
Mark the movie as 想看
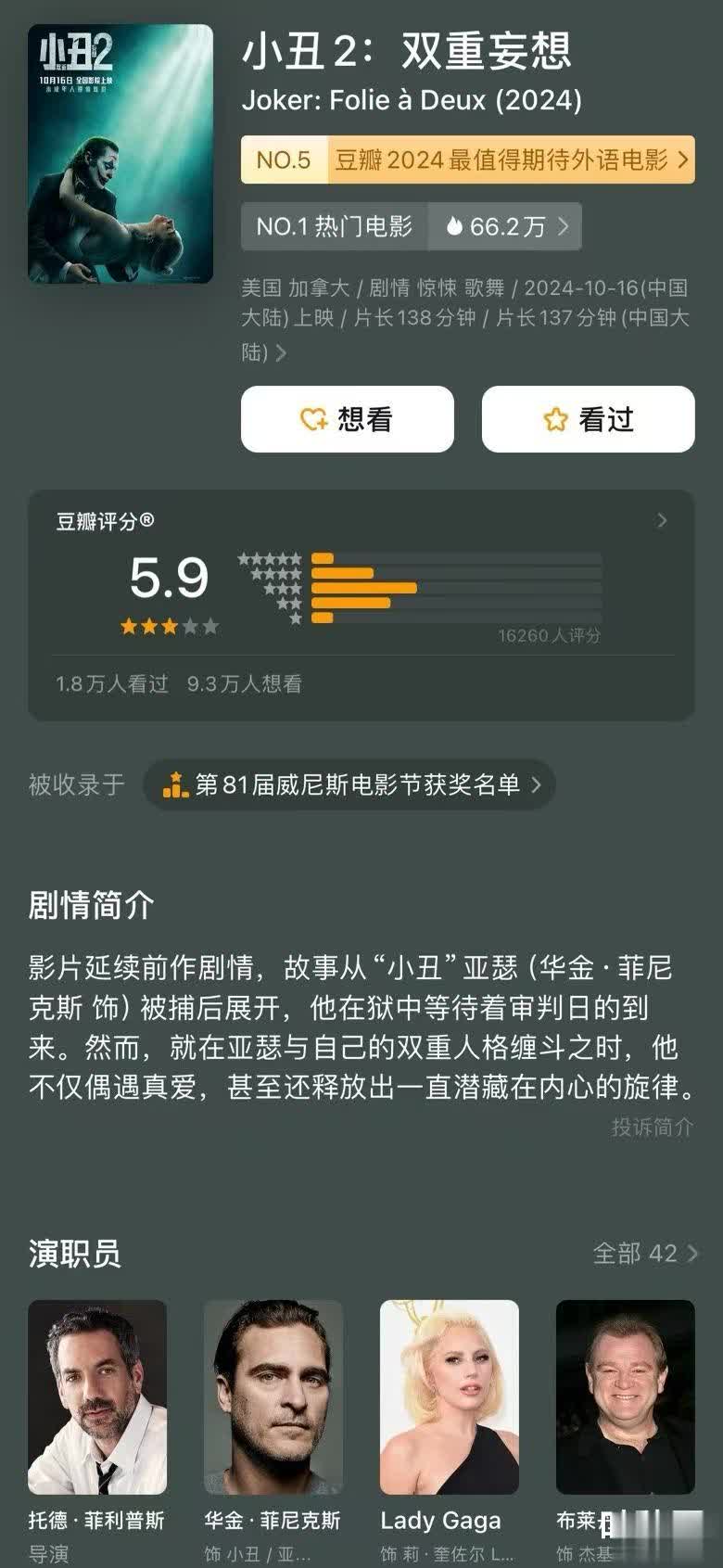pyautogui.click(x=347, y=419)
